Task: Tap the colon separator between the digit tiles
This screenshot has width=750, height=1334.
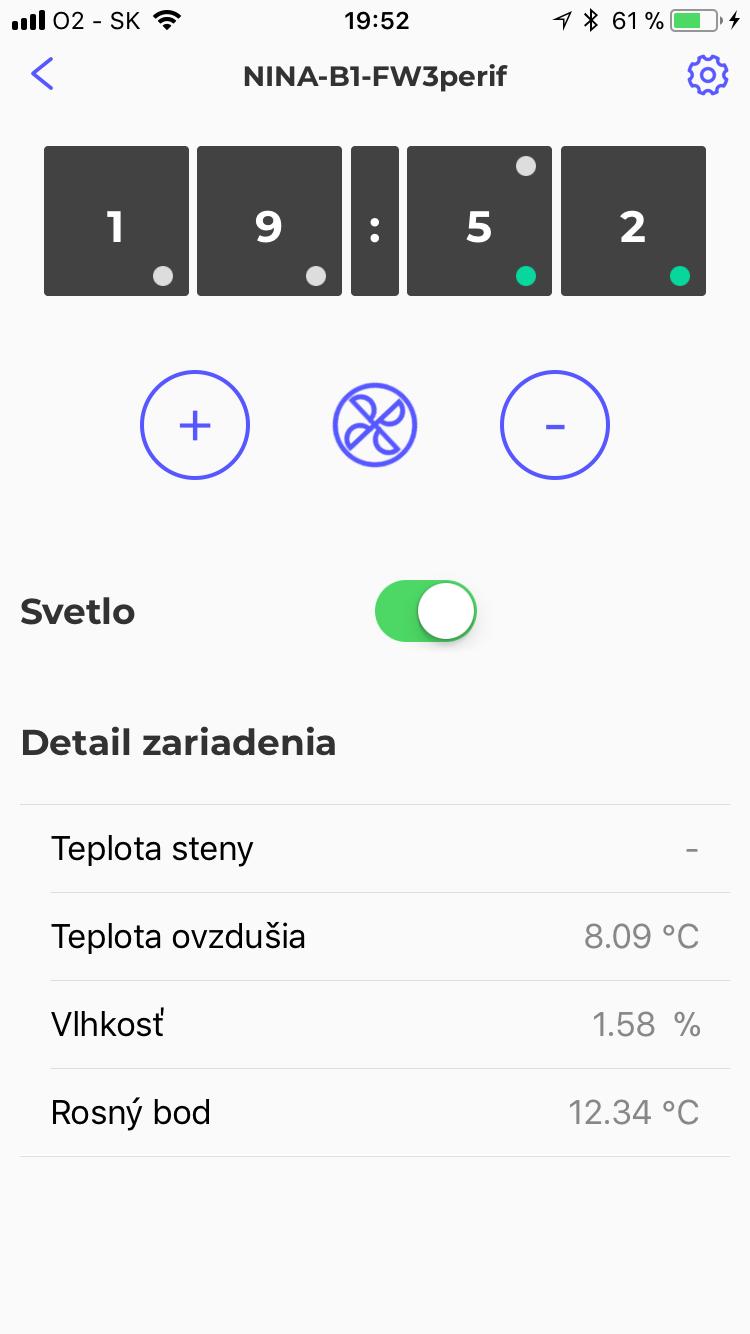Action: pyautogui.click(x=375, y=220)
